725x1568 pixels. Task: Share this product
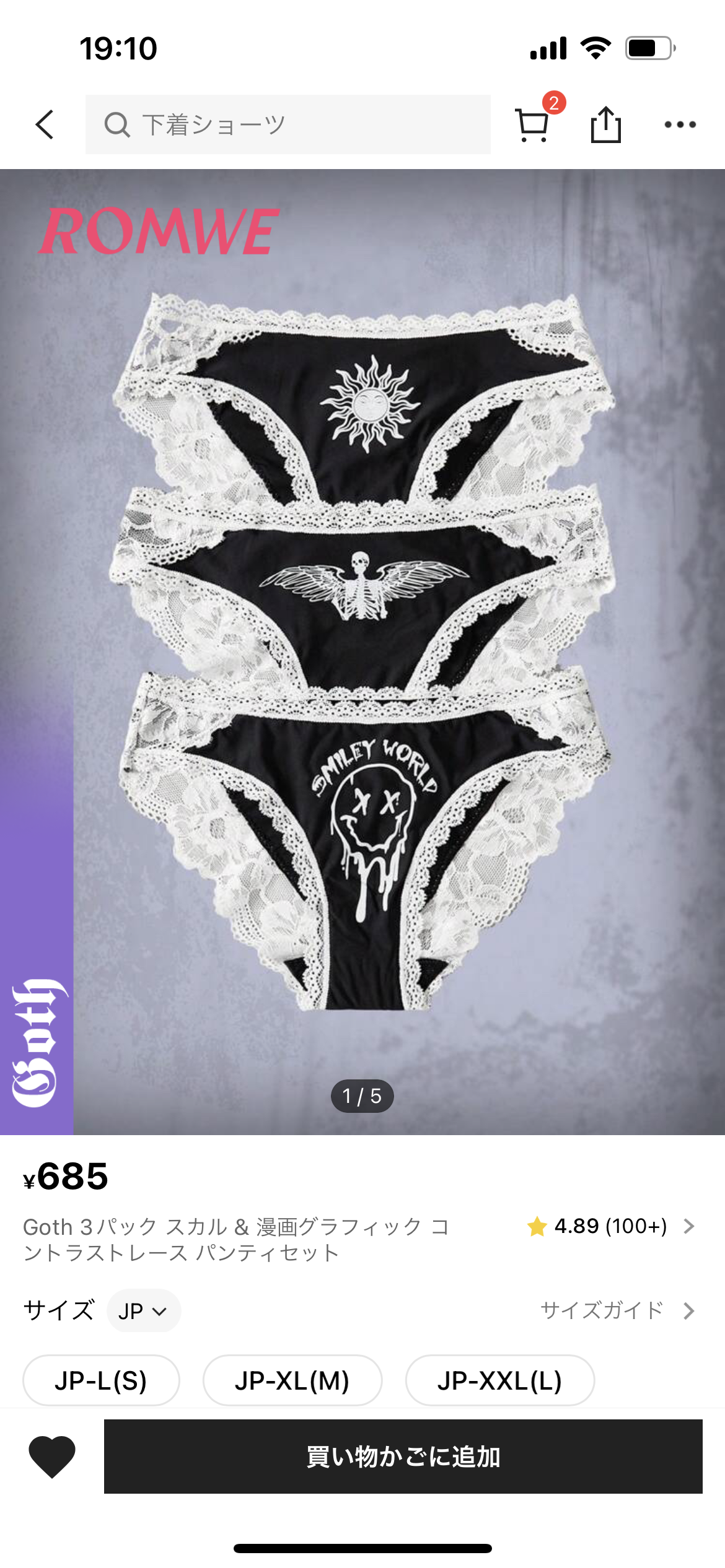coord(605,124)
